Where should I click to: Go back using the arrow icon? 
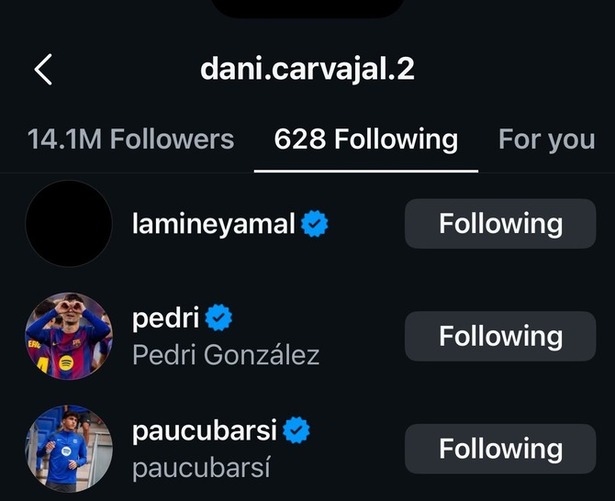pos(43,70)
